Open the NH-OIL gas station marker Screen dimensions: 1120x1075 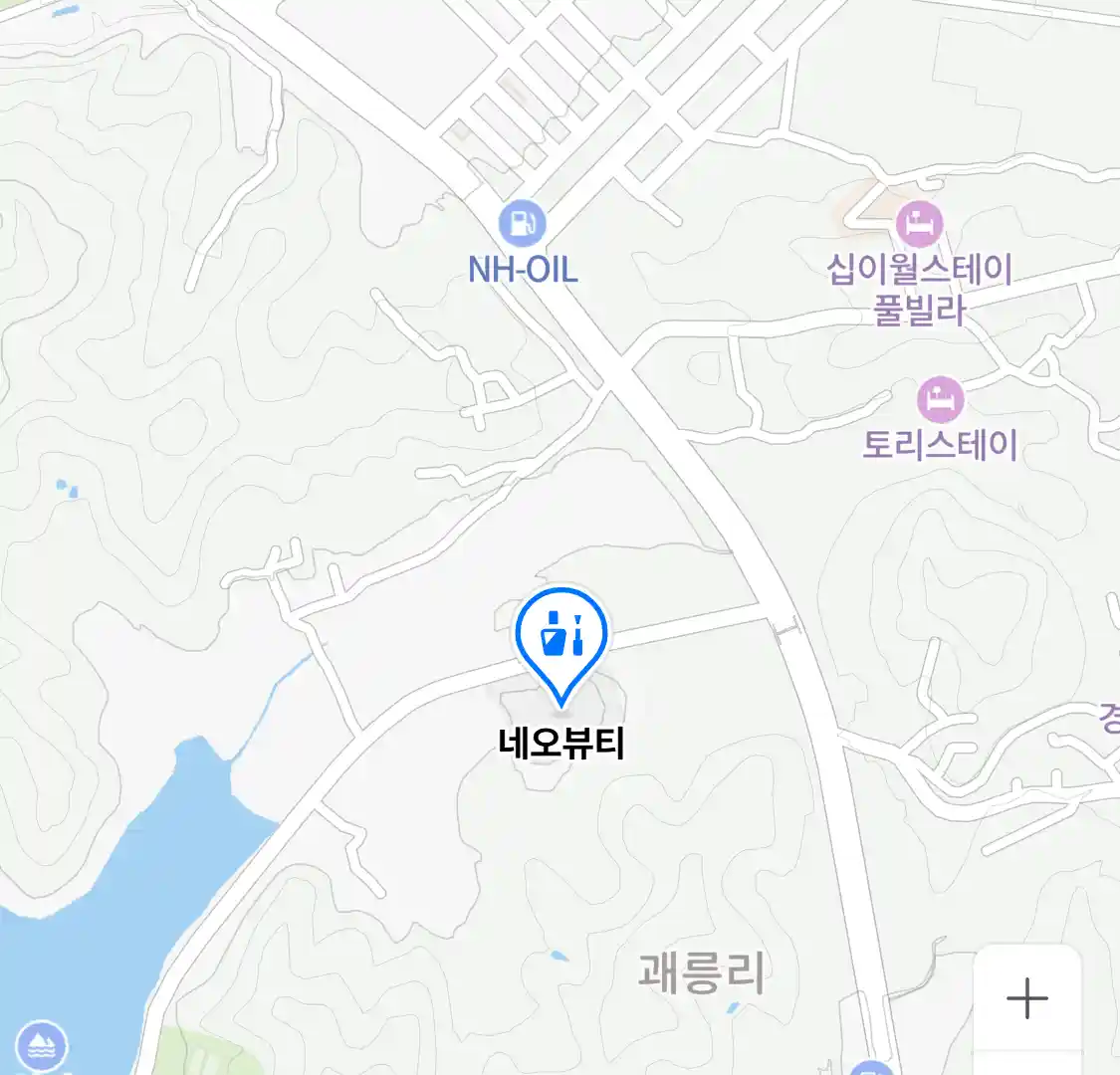(x=523, y=223)
